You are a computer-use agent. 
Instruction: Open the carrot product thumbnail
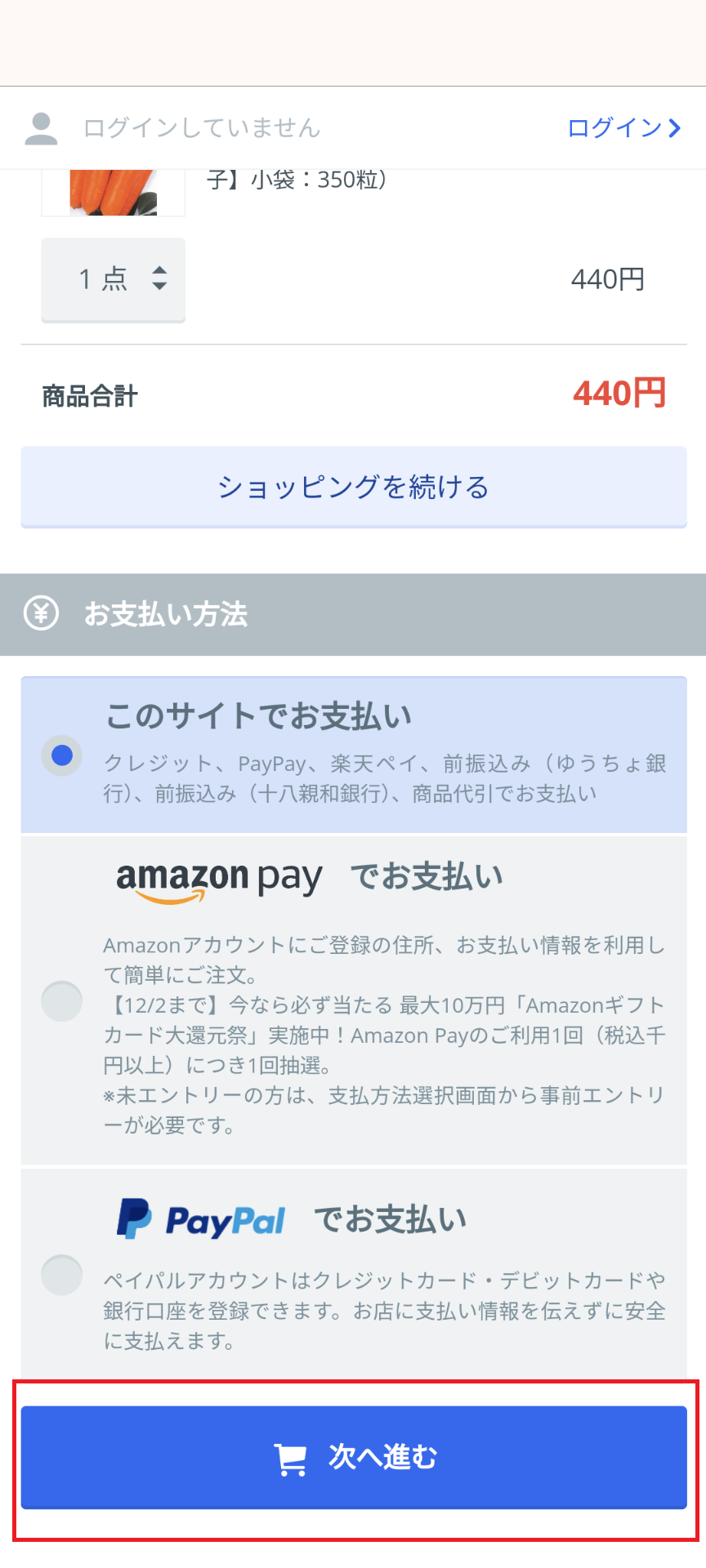[114, 193]
